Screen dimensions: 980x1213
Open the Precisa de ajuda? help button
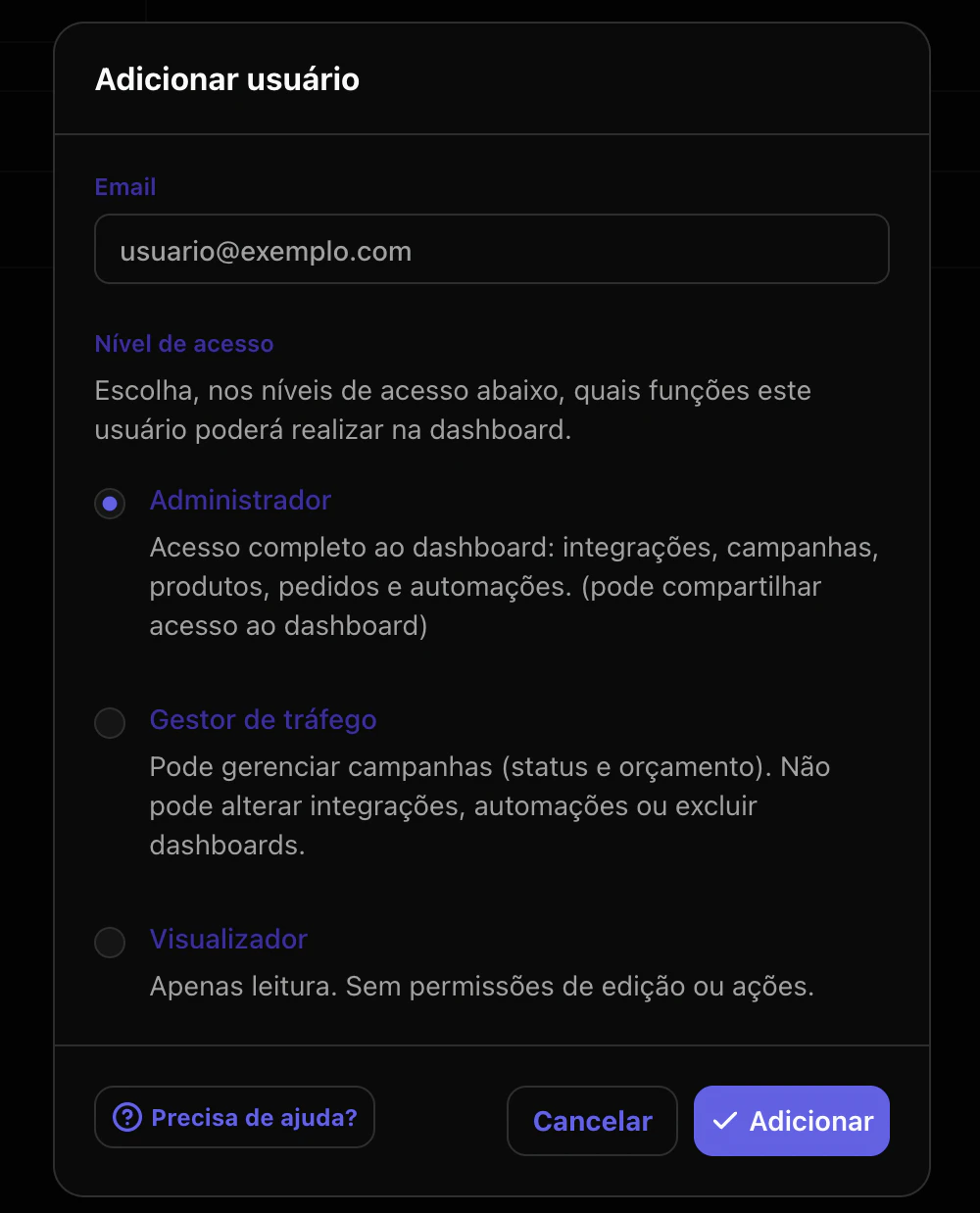click(234, 1117)
